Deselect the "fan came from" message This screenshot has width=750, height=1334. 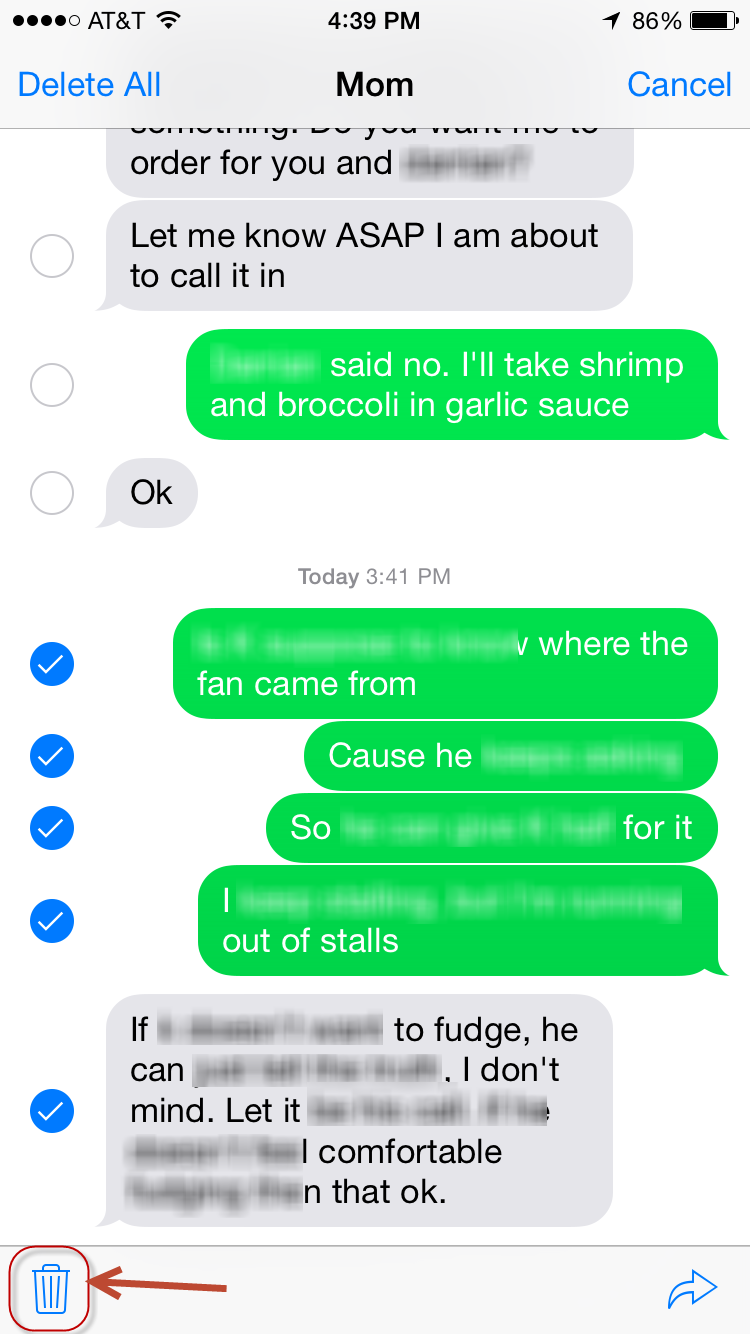pyautogui.click(x=52, y=663)
